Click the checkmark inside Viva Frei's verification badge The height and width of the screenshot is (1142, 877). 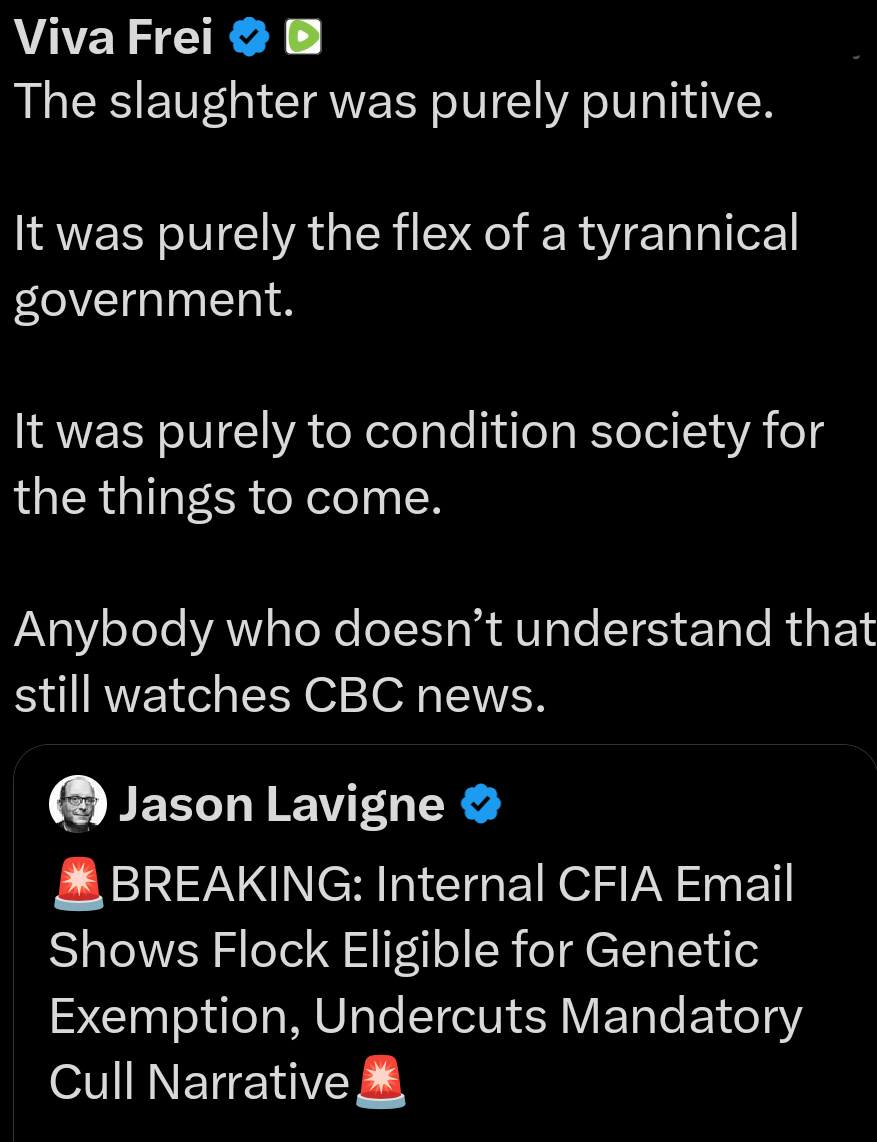[x=249, y=37]
